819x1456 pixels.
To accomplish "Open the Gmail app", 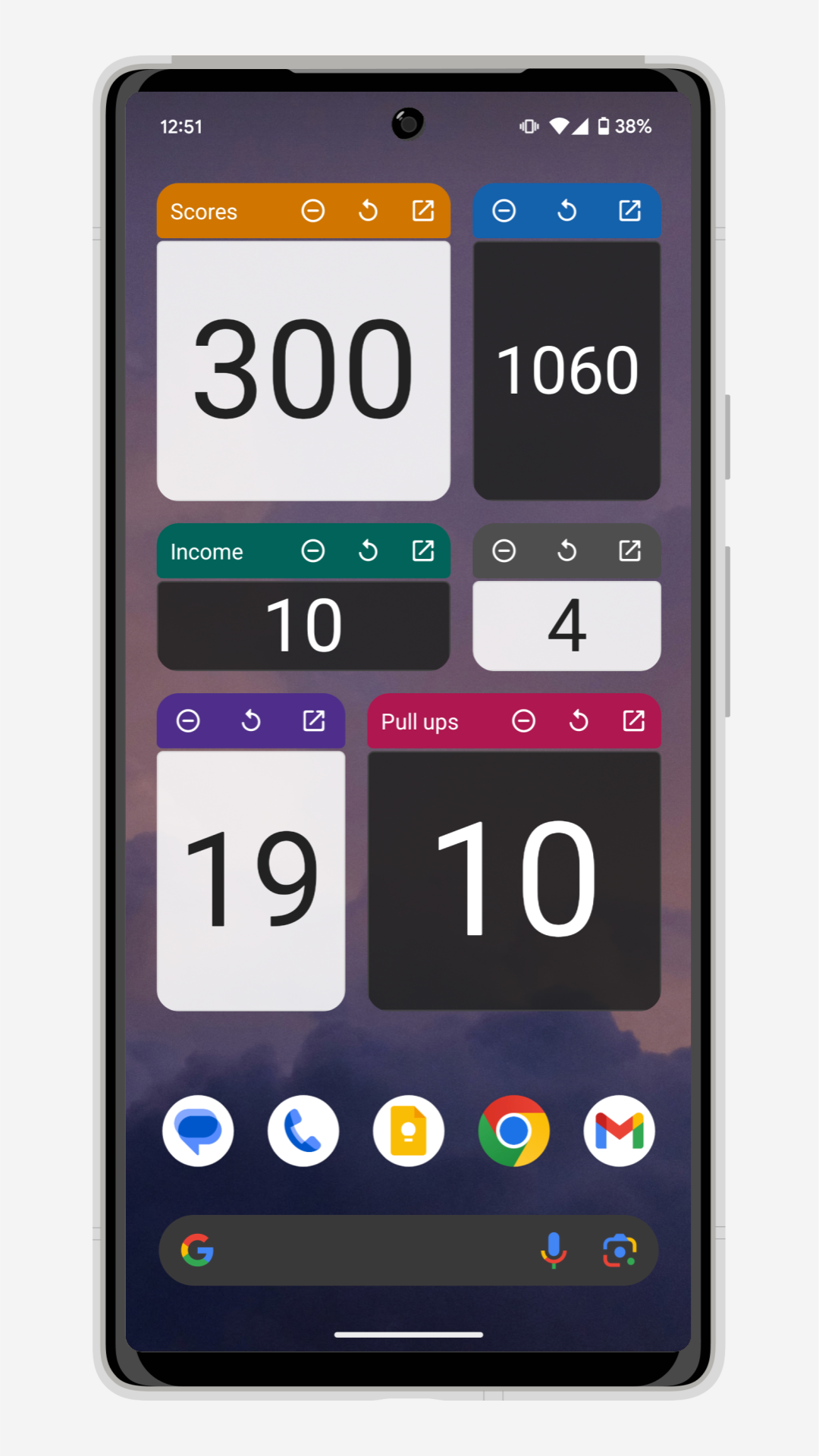I will (620, 1131).
